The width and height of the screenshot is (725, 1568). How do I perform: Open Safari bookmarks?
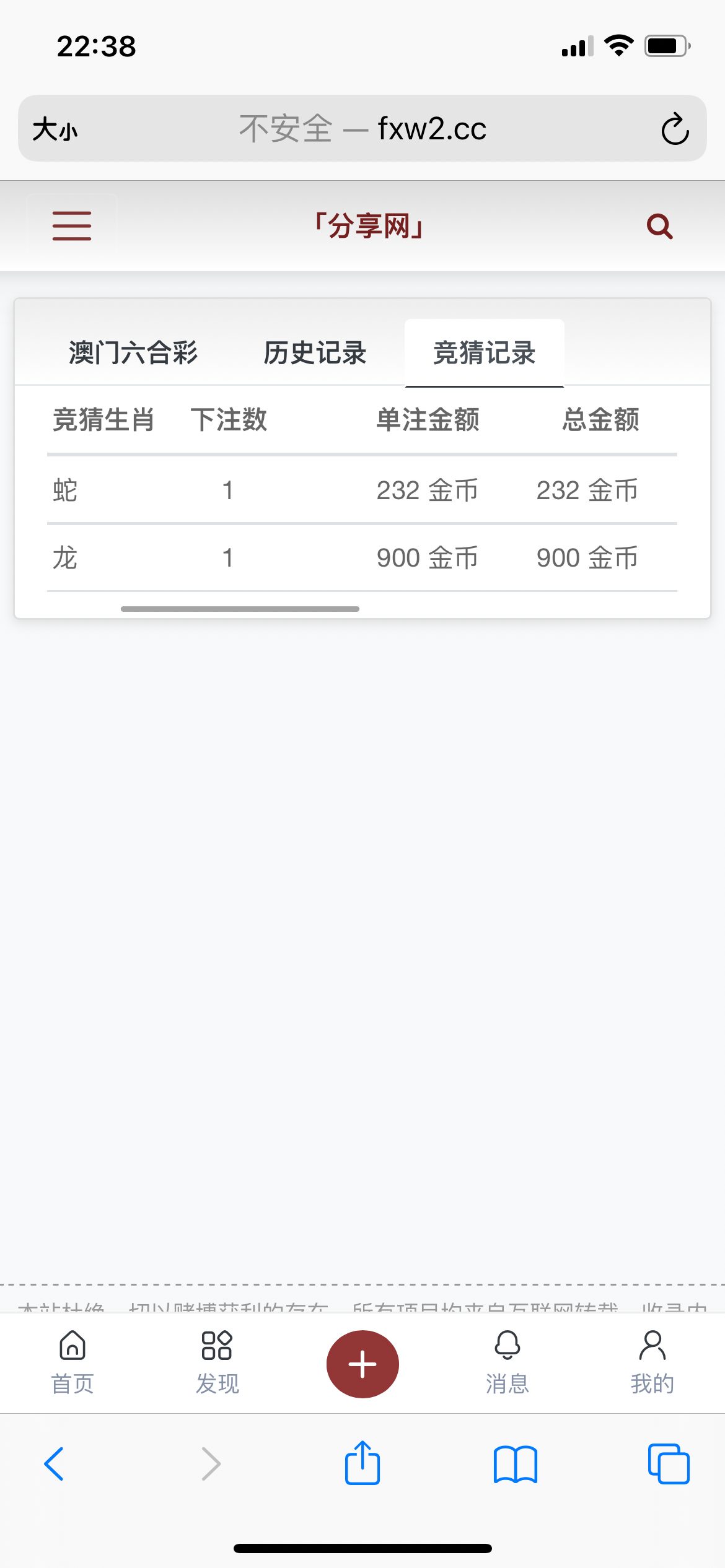(516, 1464)
